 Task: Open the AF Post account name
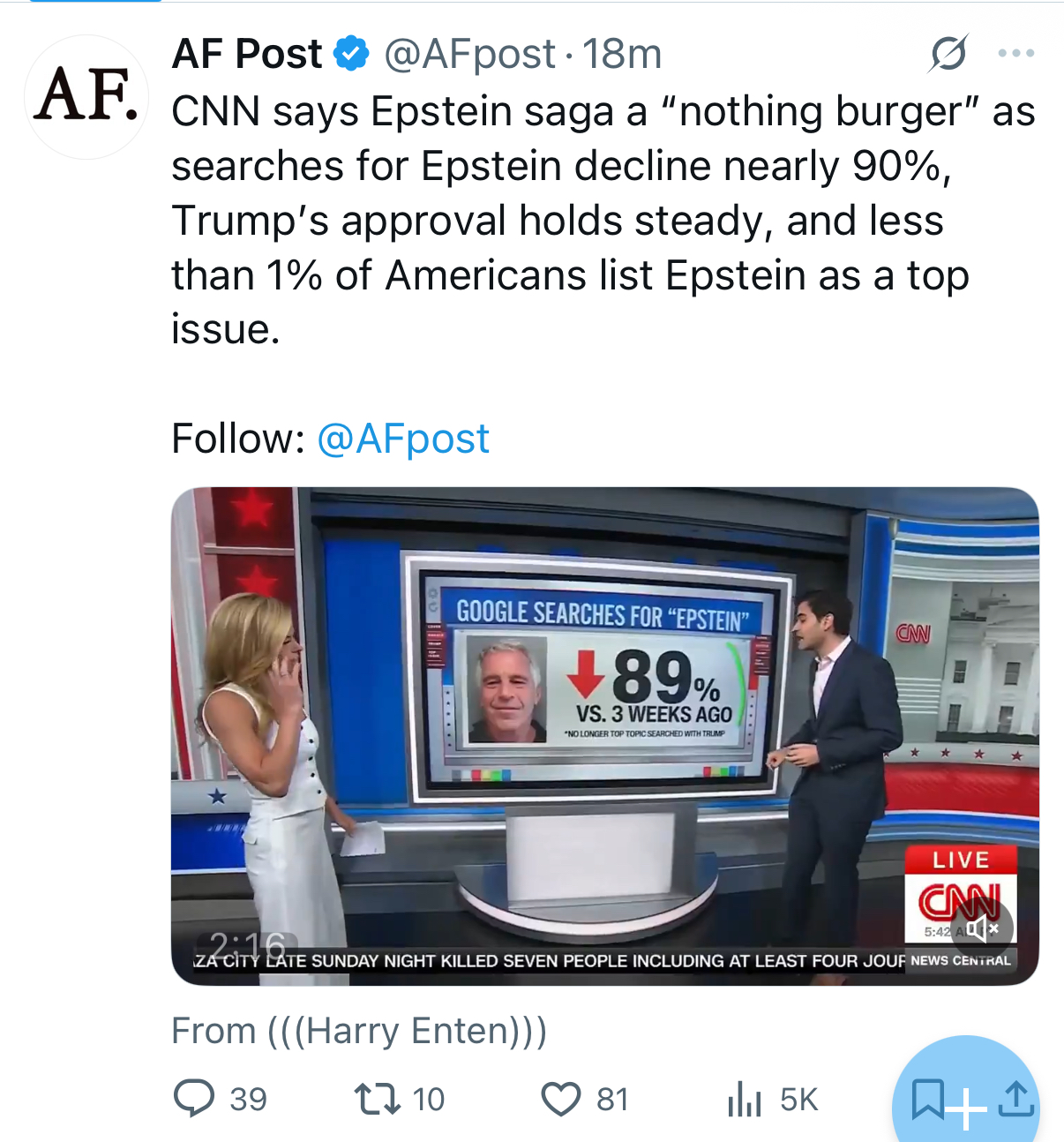(247, 54)
